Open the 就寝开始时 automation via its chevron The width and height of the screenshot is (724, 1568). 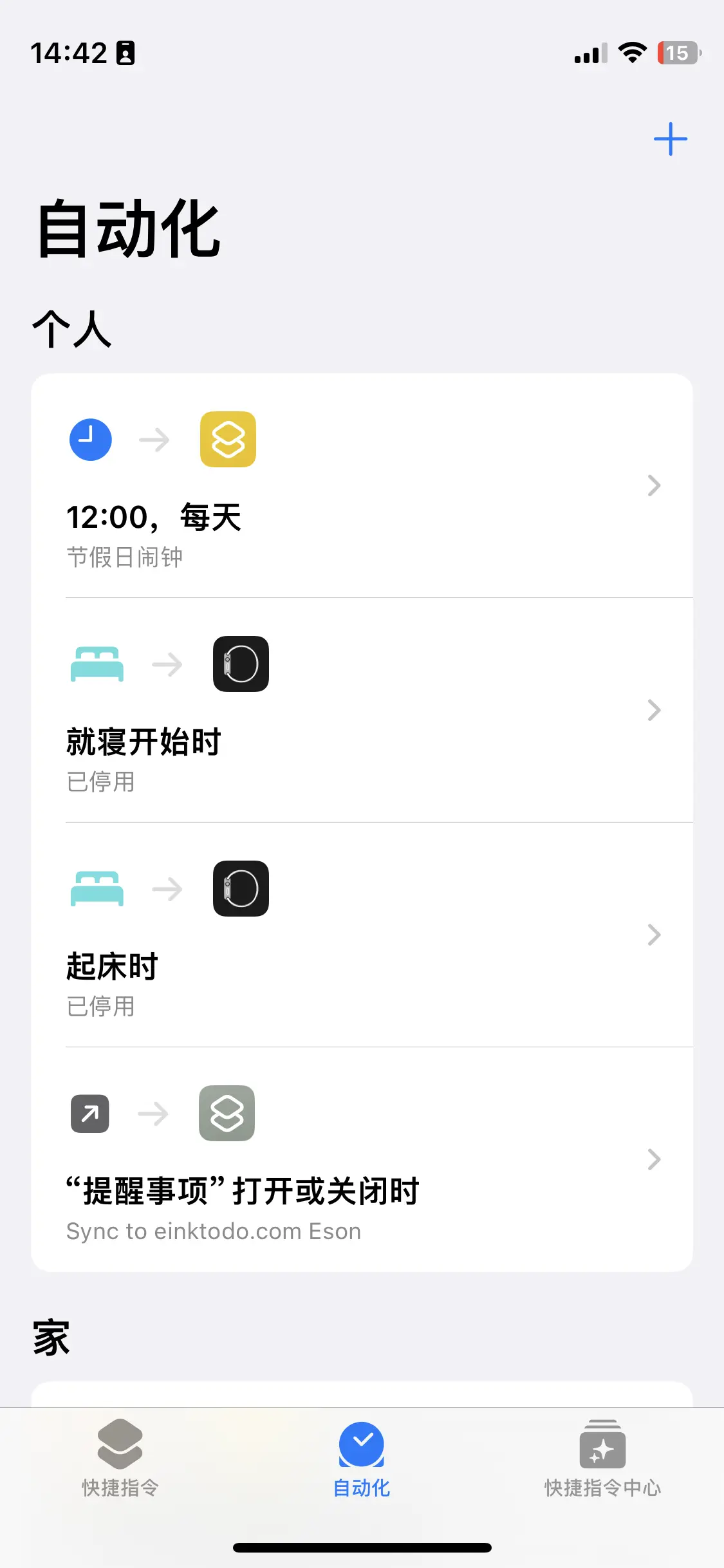point(654,711)
